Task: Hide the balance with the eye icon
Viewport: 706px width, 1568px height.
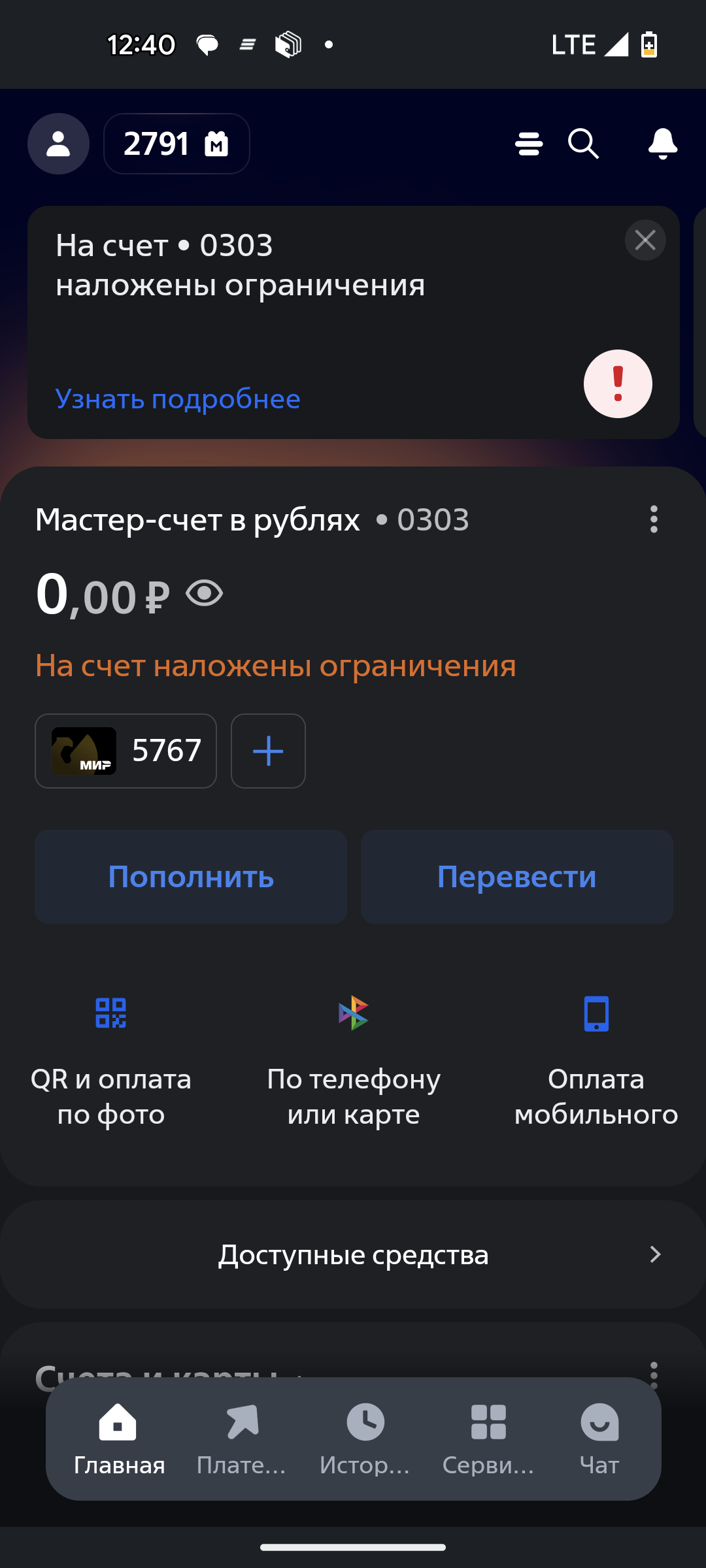Action: point(205,594)
